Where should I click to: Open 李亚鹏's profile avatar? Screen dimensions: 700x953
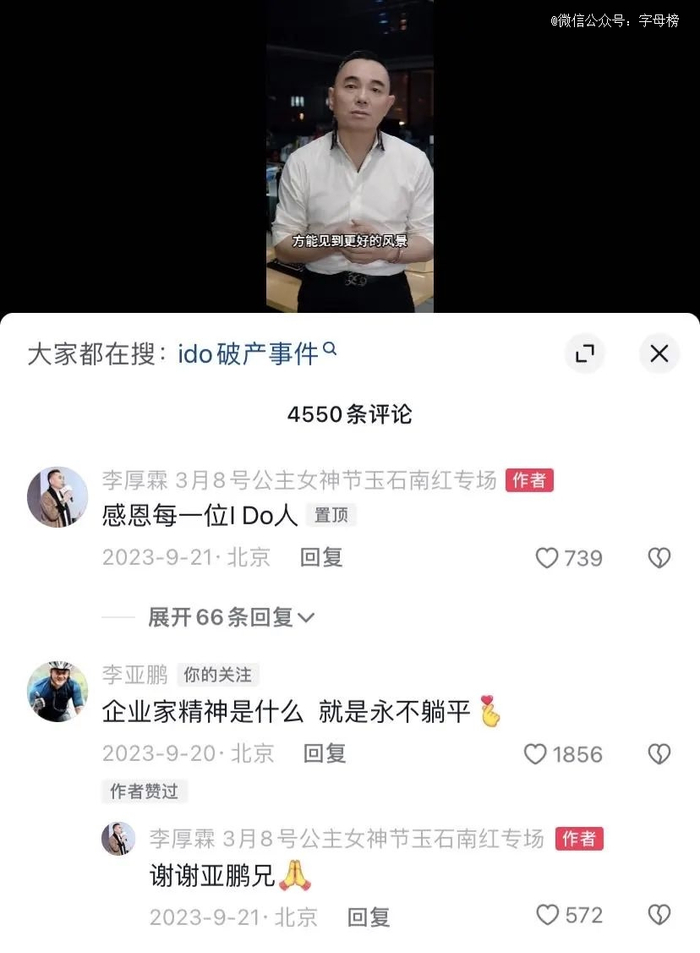point(57,691)
